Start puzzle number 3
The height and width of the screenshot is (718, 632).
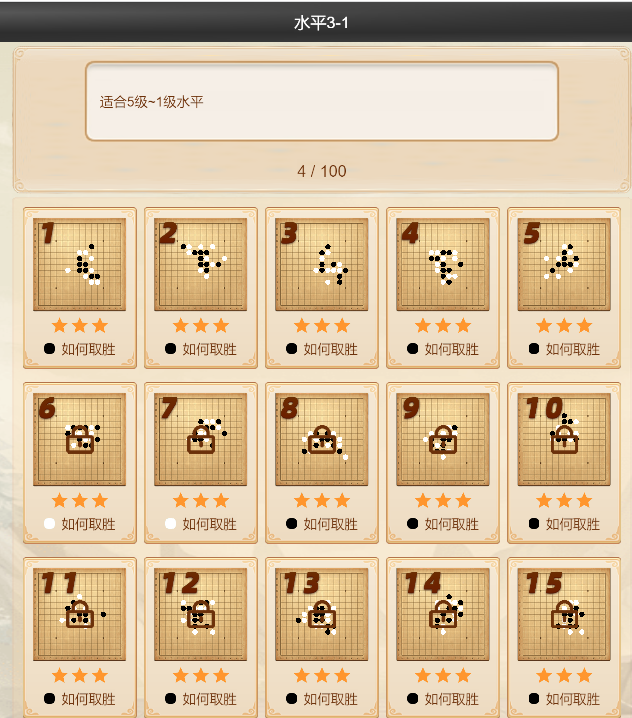coord(322,265)
